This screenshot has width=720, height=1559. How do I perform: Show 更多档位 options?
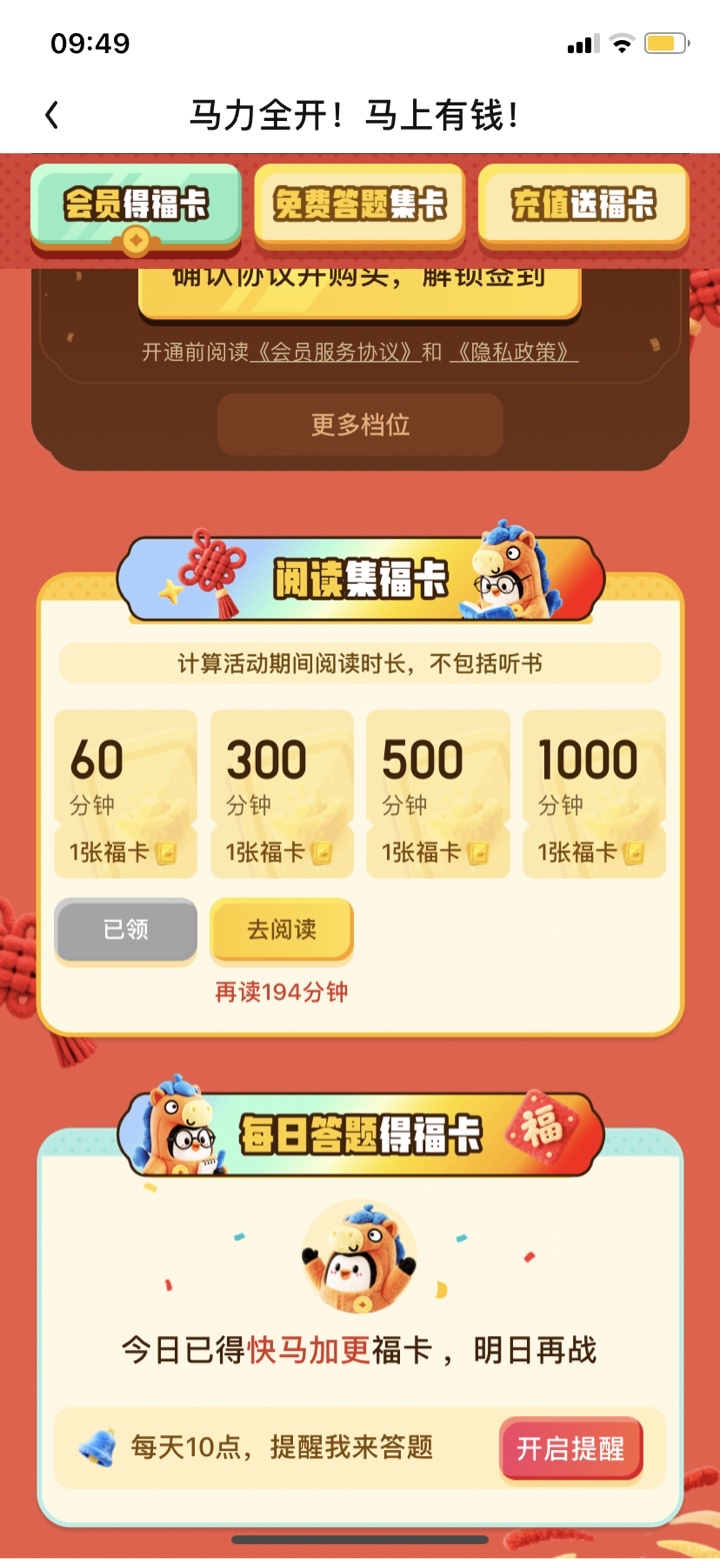[359, 424]
